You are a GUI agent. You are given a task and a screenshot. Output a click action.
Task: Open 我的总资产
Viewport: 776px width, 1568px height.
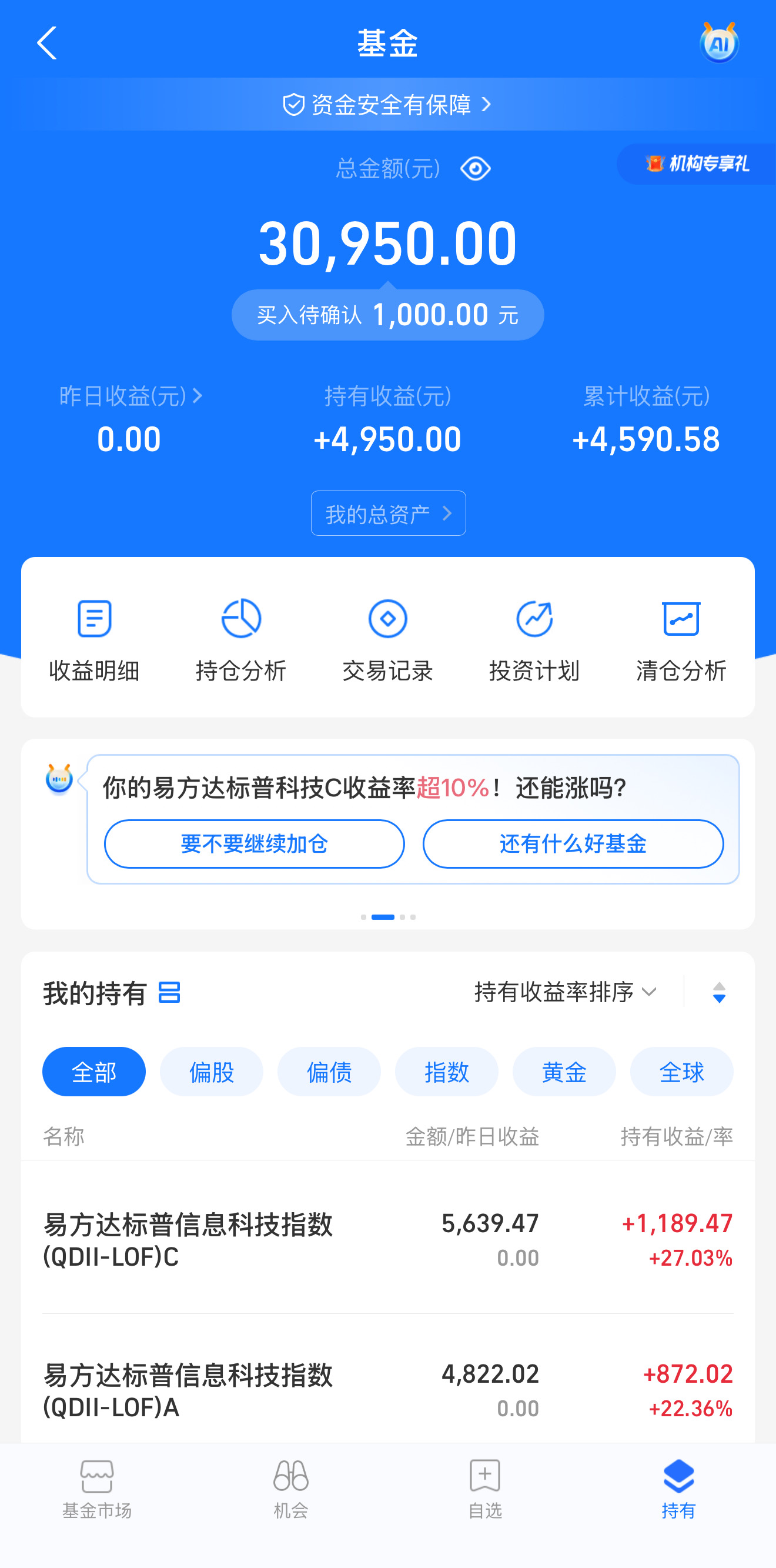point(389,513)
